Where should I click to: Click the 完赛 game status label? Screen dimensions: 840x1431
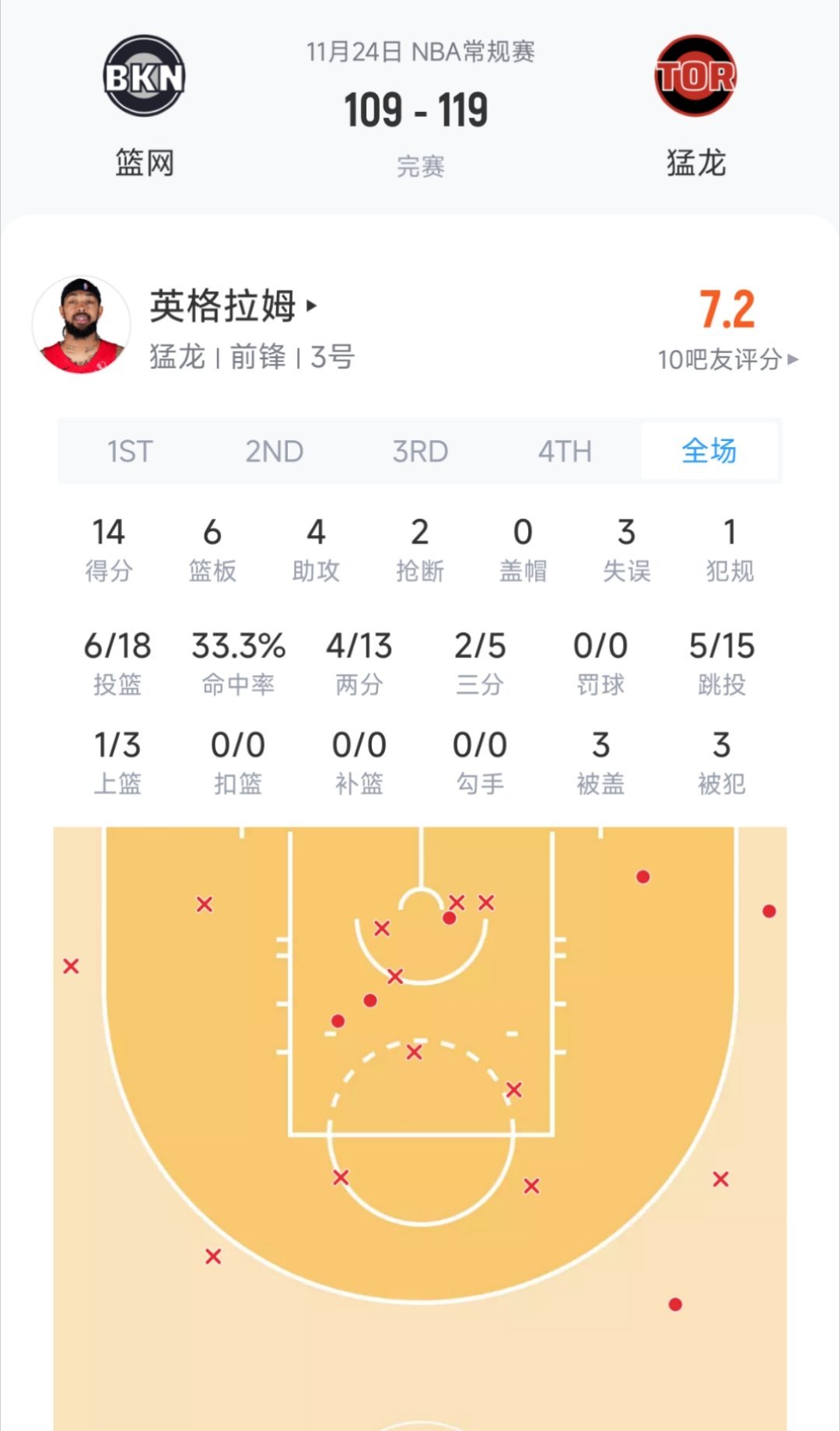point(419,166)
